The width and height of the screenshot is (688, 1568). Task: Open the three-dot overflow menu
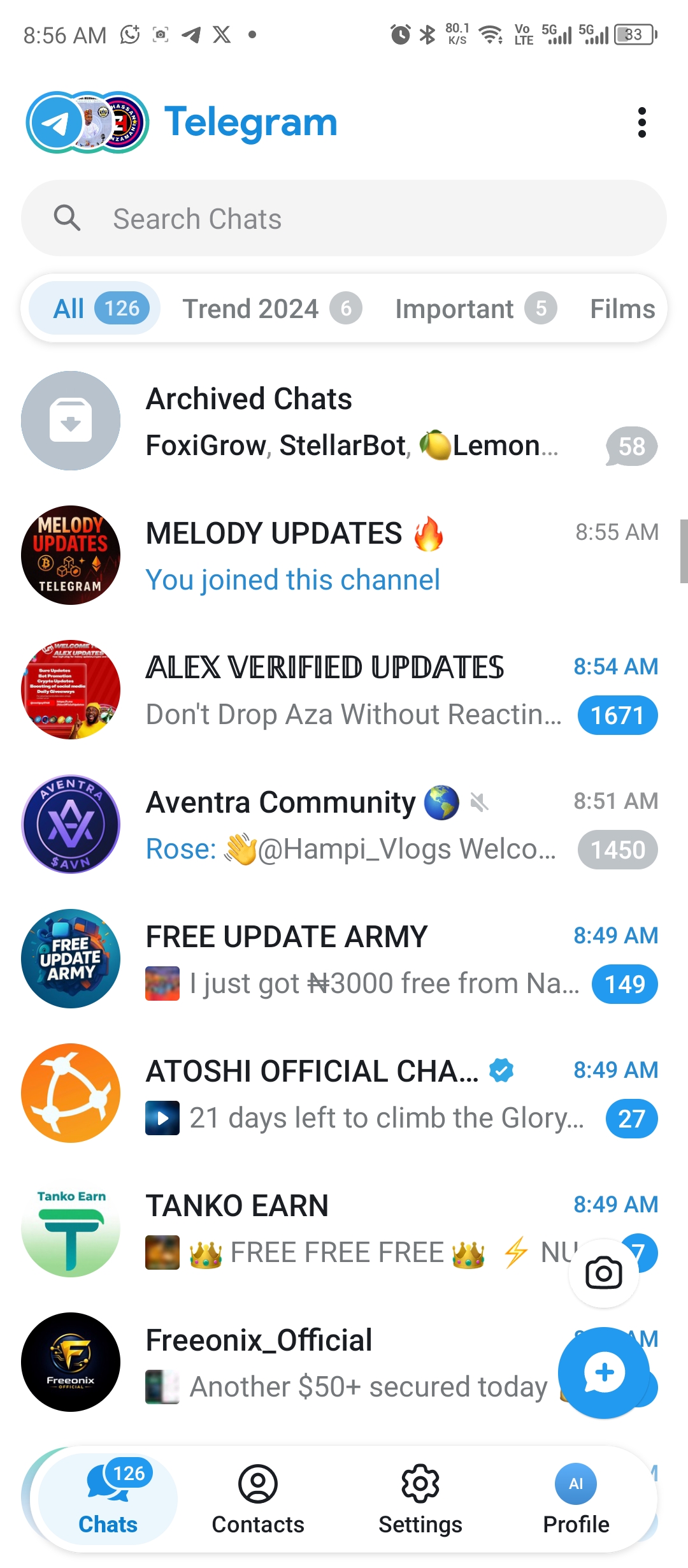click(x=641, y=122)
